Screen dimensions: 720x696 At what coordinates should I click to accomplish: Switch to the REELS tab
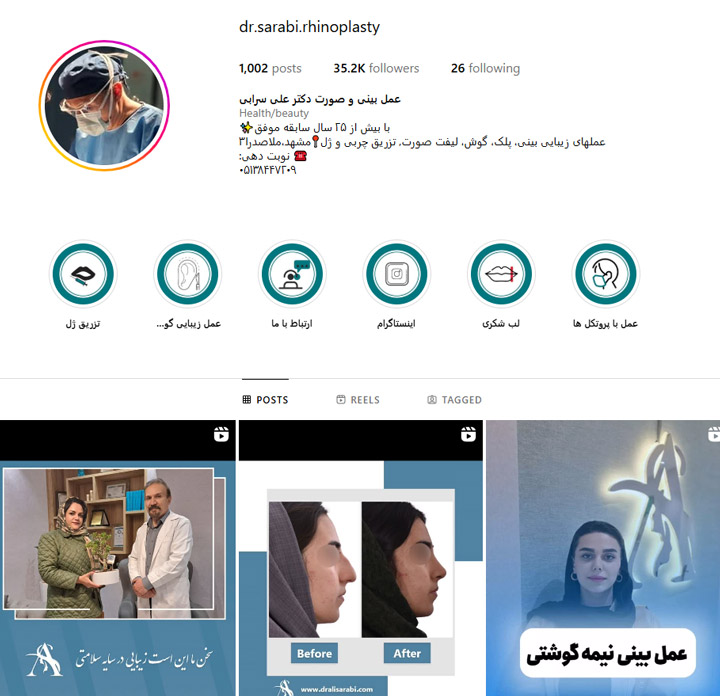[358, 399]
